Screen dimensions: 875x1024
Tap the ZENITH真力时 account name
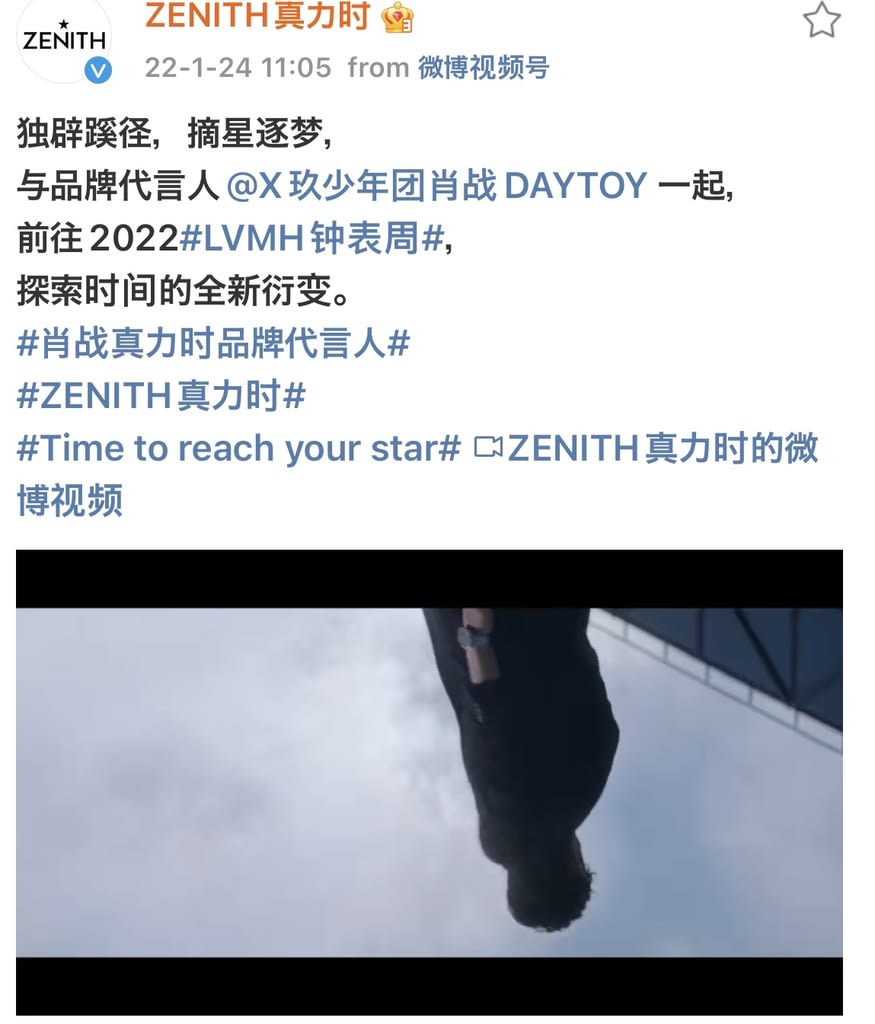pyautogui.click(x=257, y=17)
